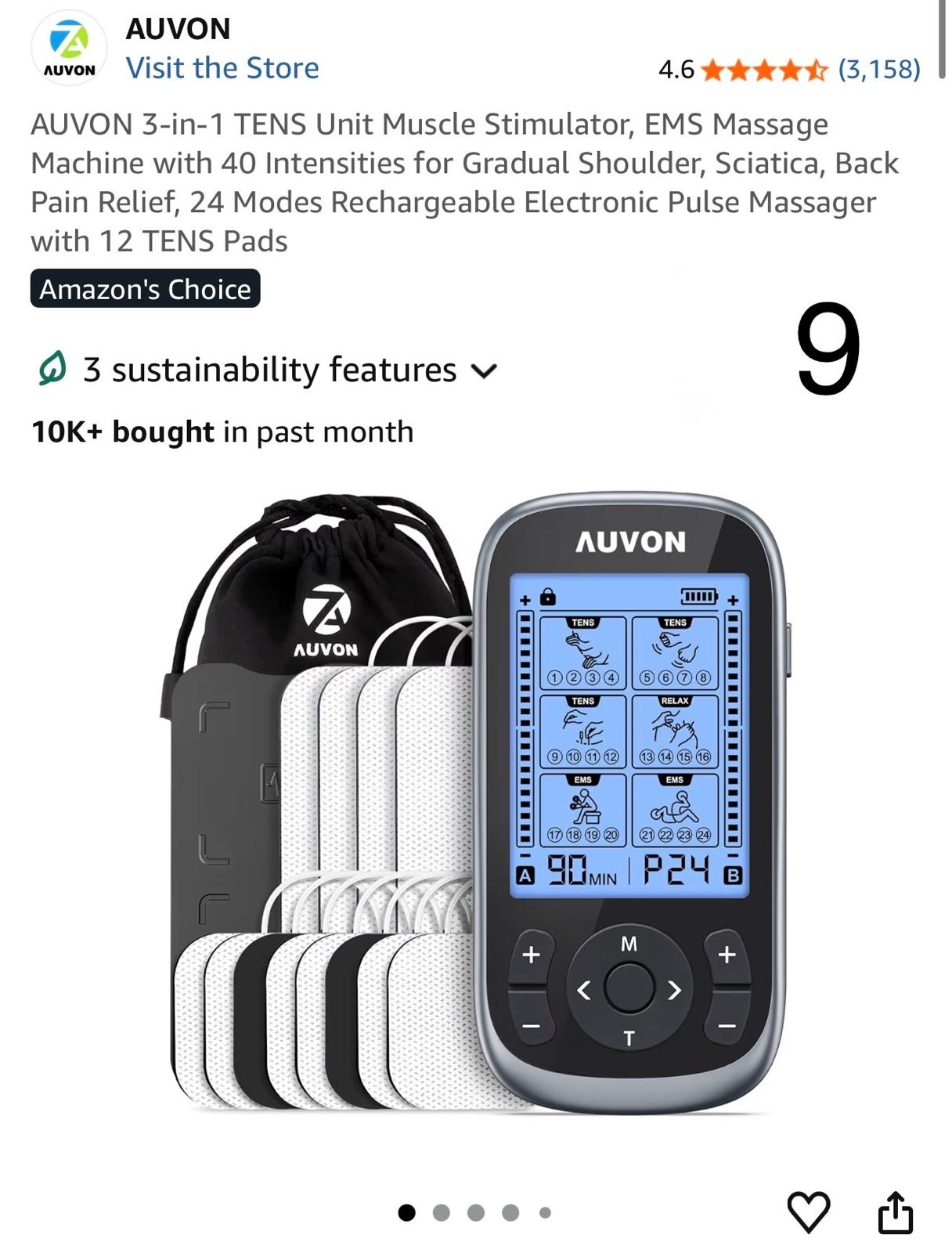
Task: Visit the AUVON store
Action: pyautogui.click(x=222, y=68)
